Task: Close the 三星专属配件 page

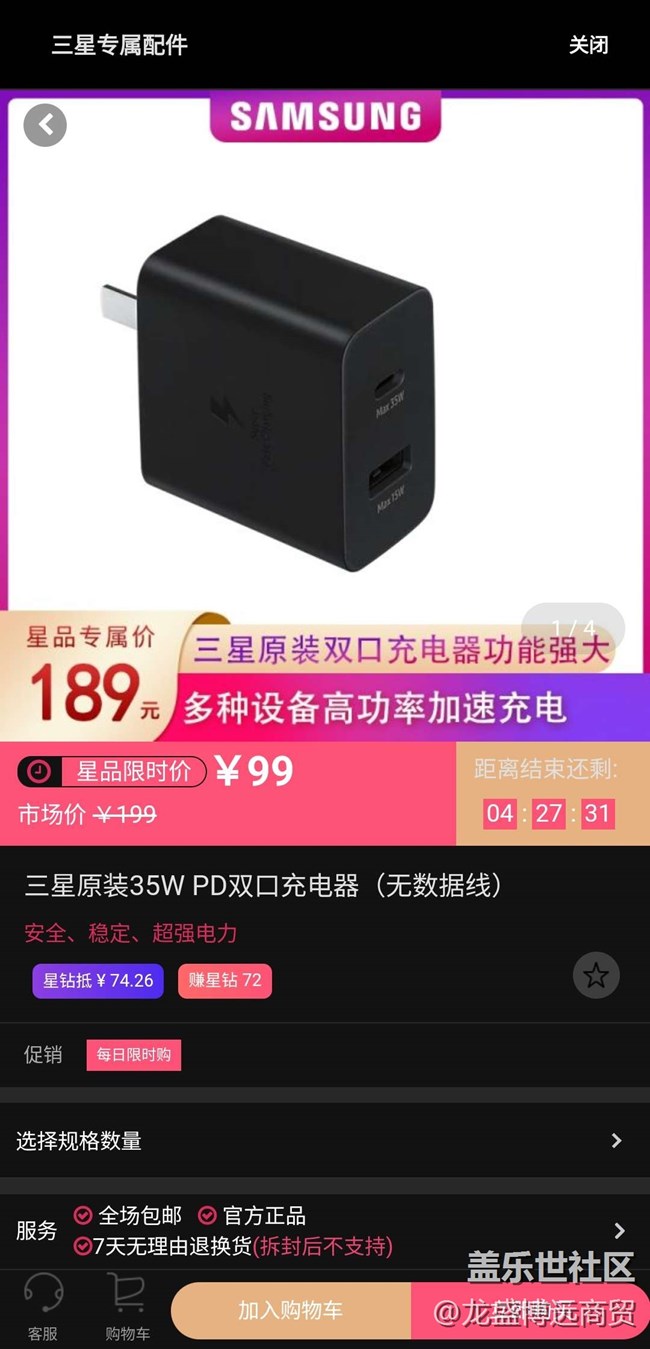Action: [588, 45]
